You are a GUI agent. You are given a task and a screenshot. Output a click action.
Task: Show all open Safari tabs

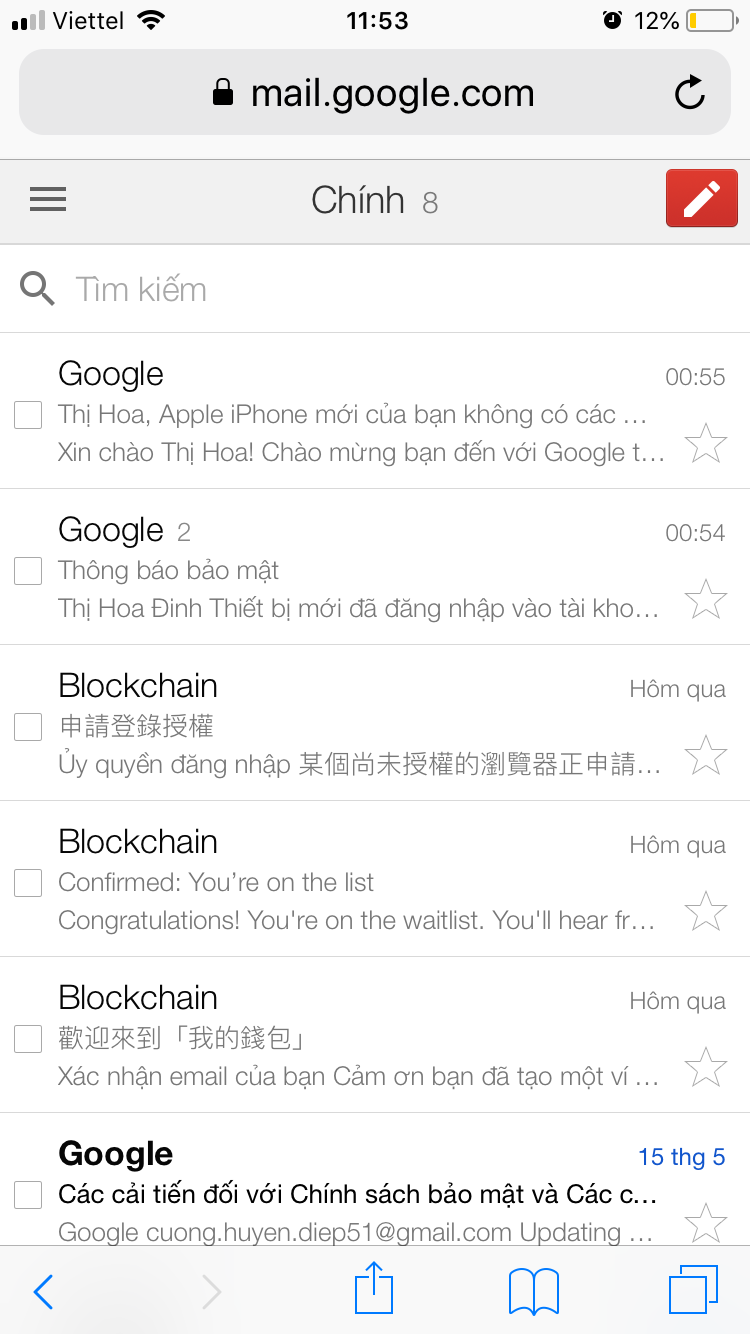692,1290
